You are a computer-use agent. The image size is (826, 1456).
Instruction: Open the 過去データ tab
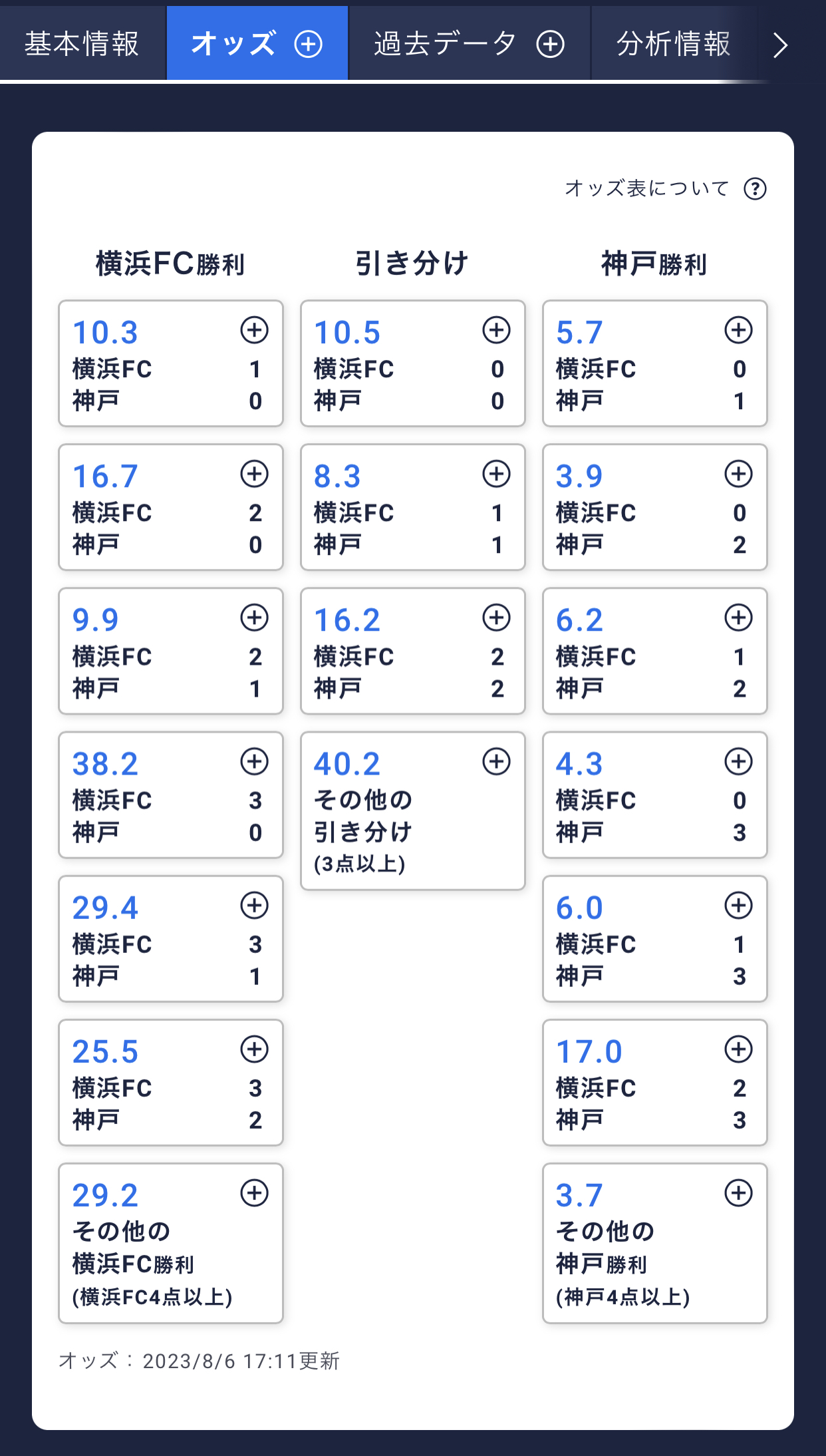[x=468, y=44]
